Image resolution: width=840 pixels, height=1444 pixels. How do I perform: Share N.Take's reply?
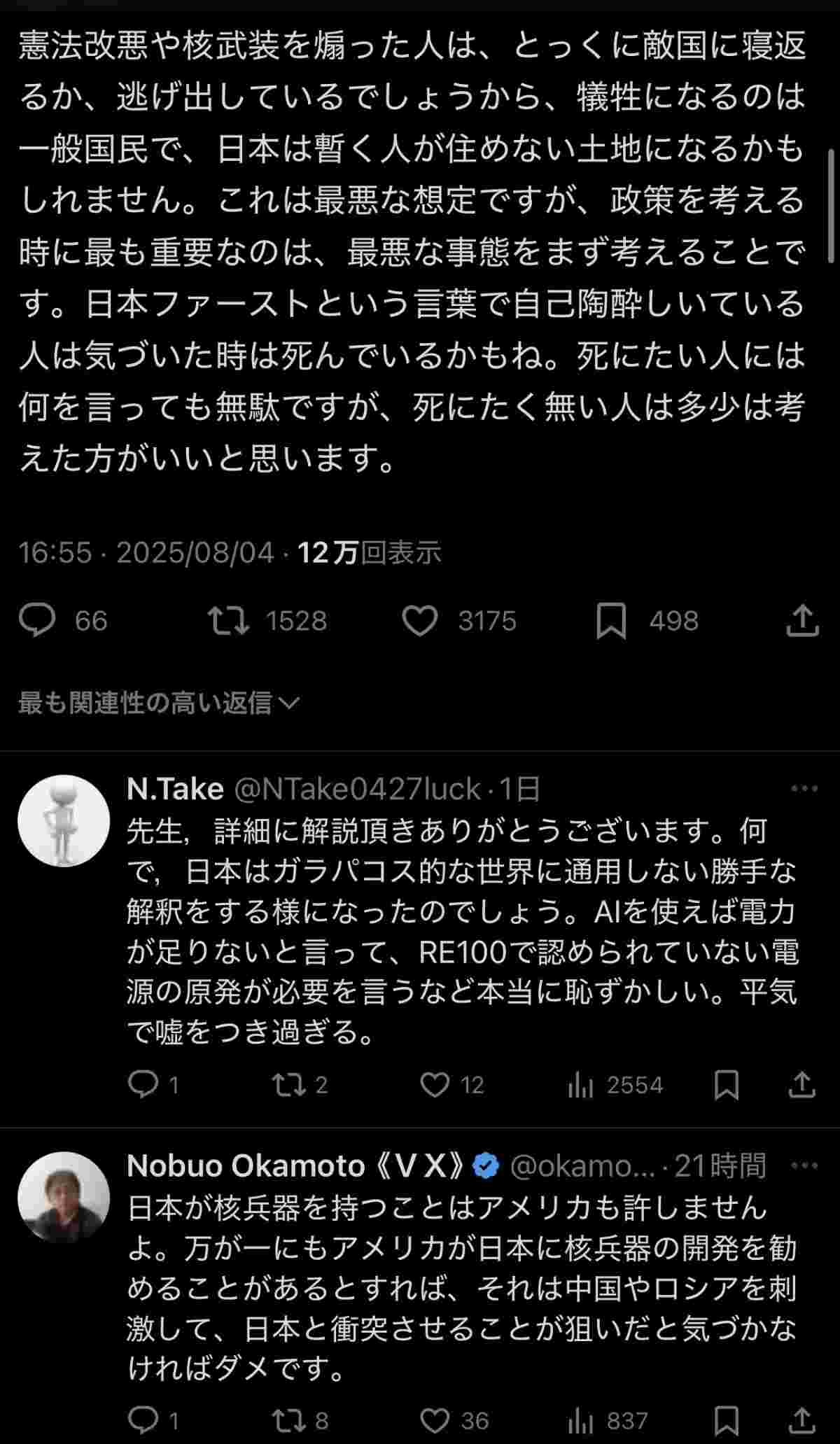point(802,1085)
